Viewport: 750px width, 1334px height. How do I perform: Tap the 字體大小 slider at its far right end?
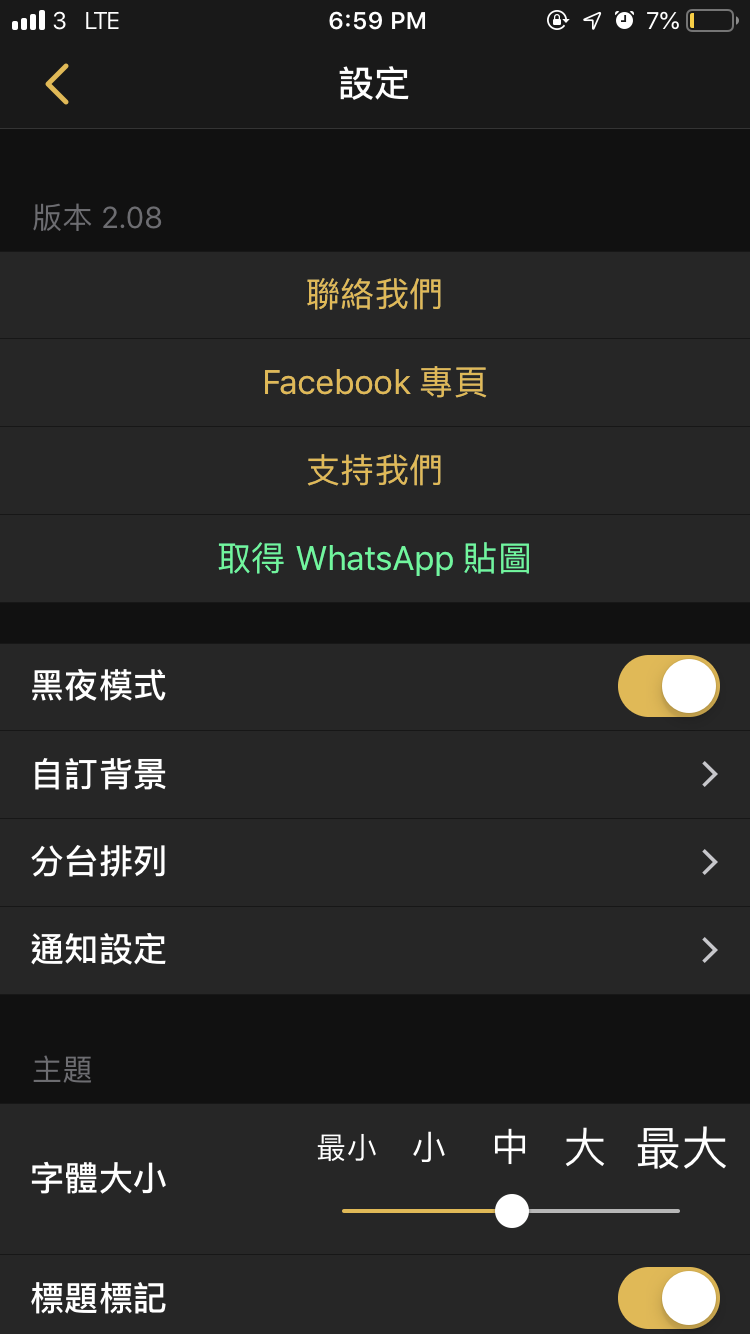point(678,1211)
